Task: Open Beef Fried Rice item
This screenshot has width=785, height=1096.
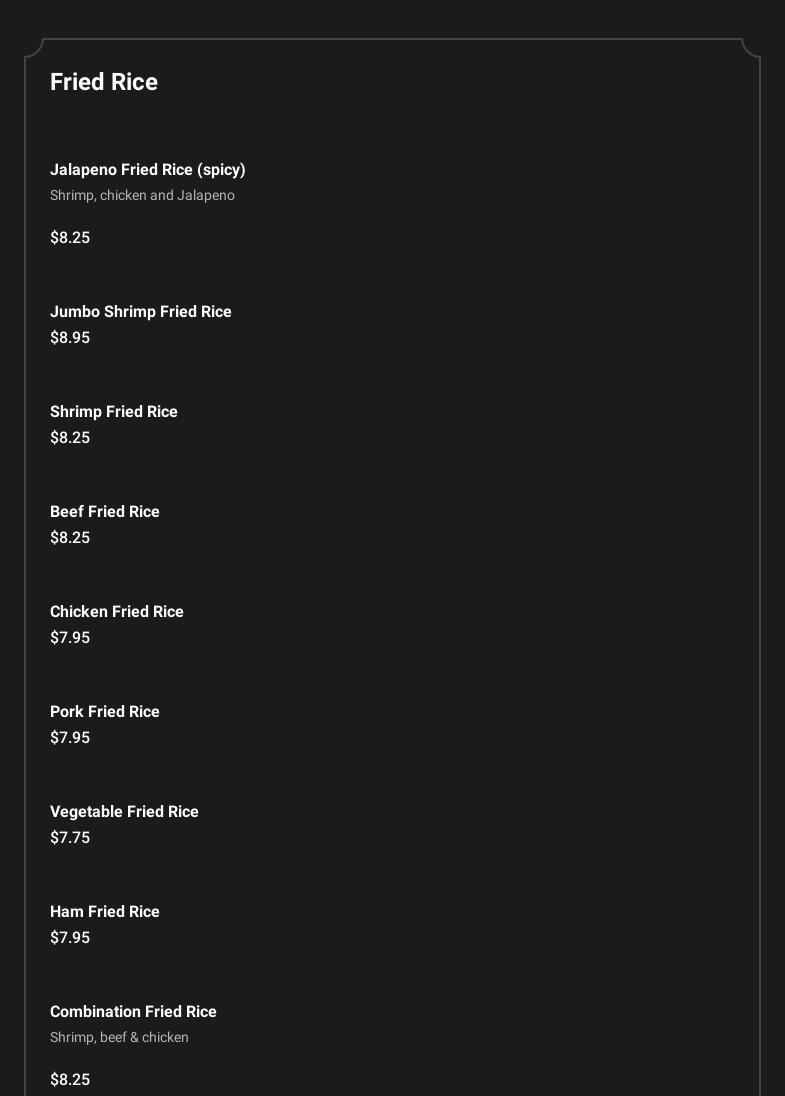Action: (105, 512)
